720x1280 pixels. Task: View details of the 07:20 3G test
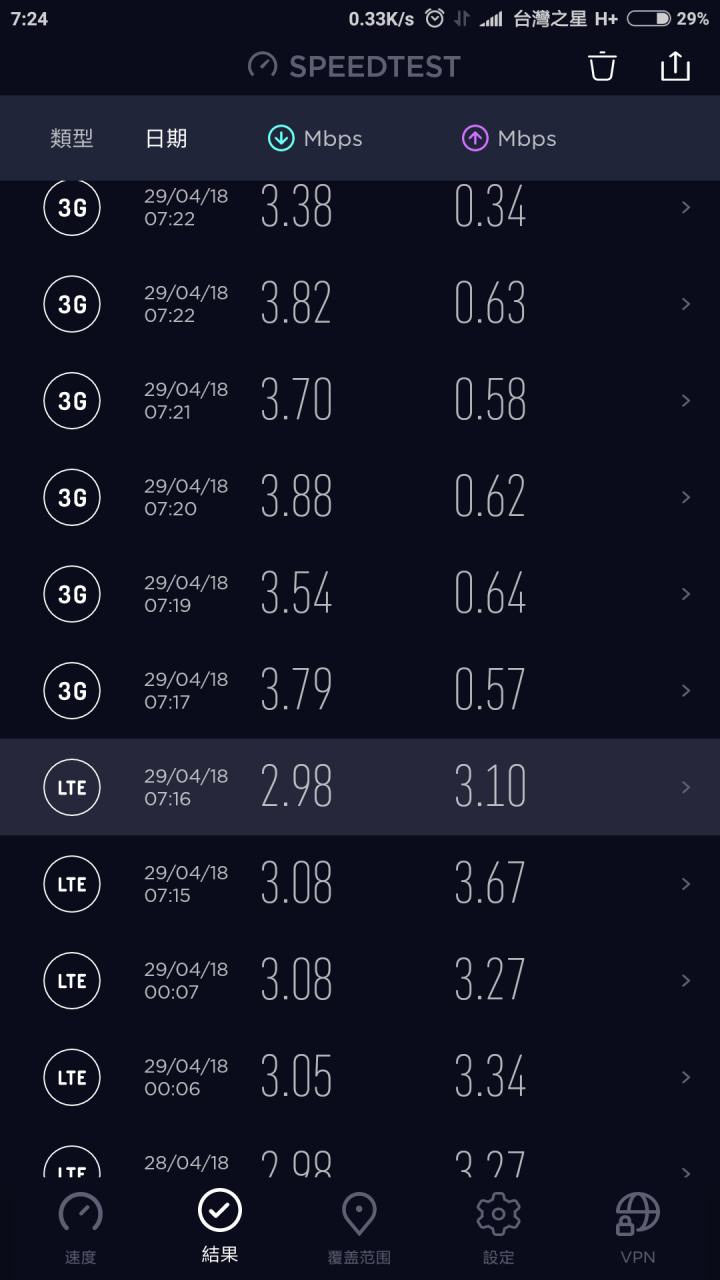[360, 497]
